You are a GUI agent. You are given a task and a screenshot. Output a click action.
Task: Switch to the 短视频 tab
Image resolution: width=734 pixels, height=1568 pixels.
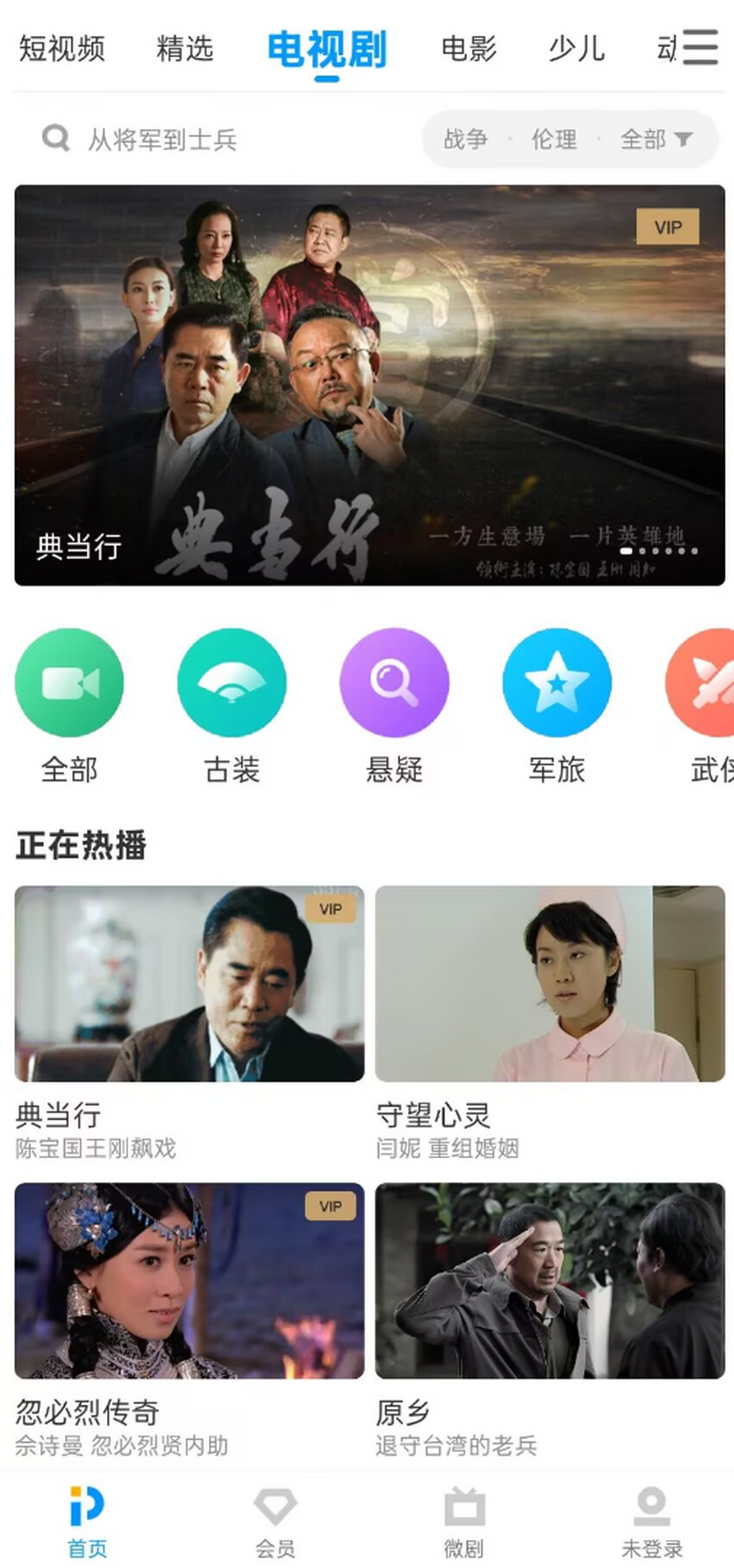(x=62, y=49)
